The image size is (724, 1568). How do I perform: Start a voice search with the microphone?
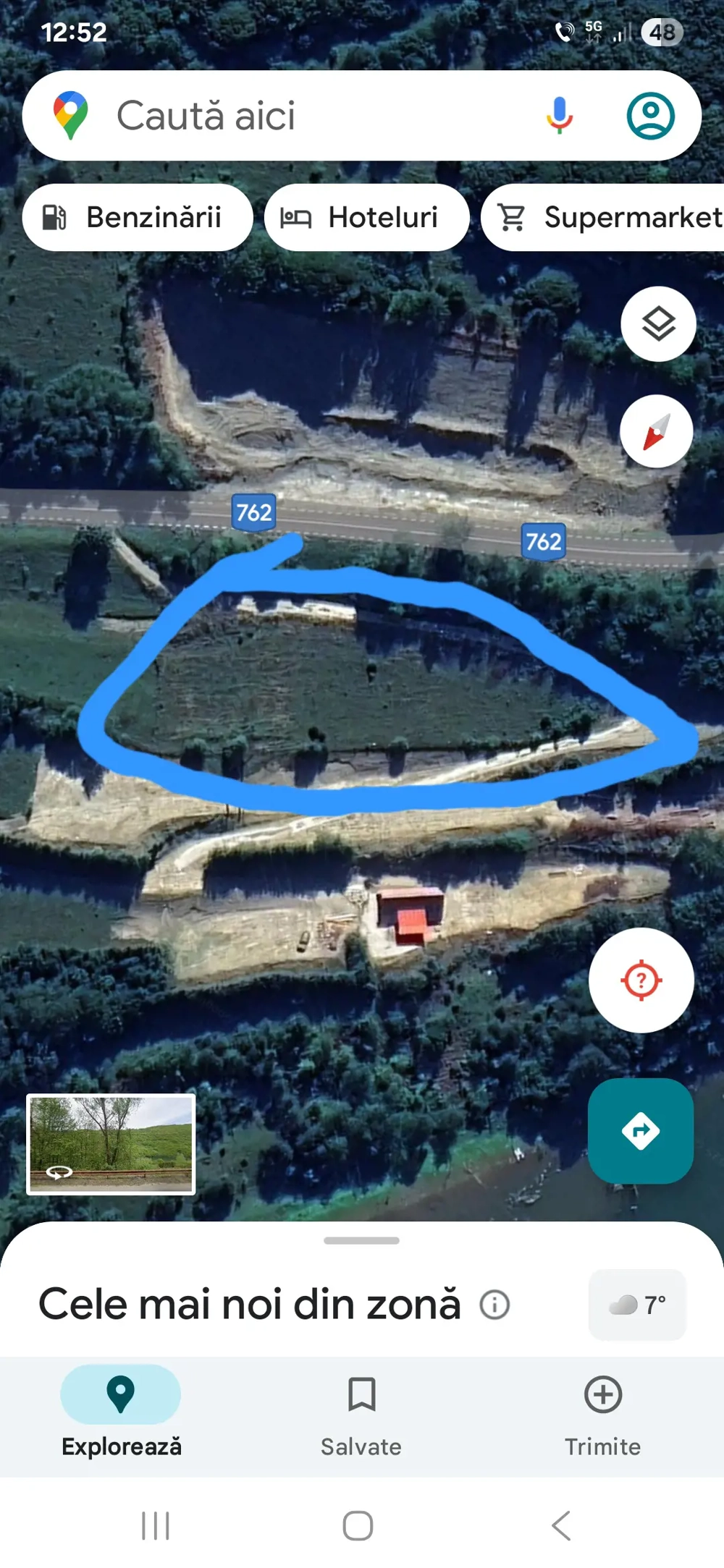click(x=557, y=116)
